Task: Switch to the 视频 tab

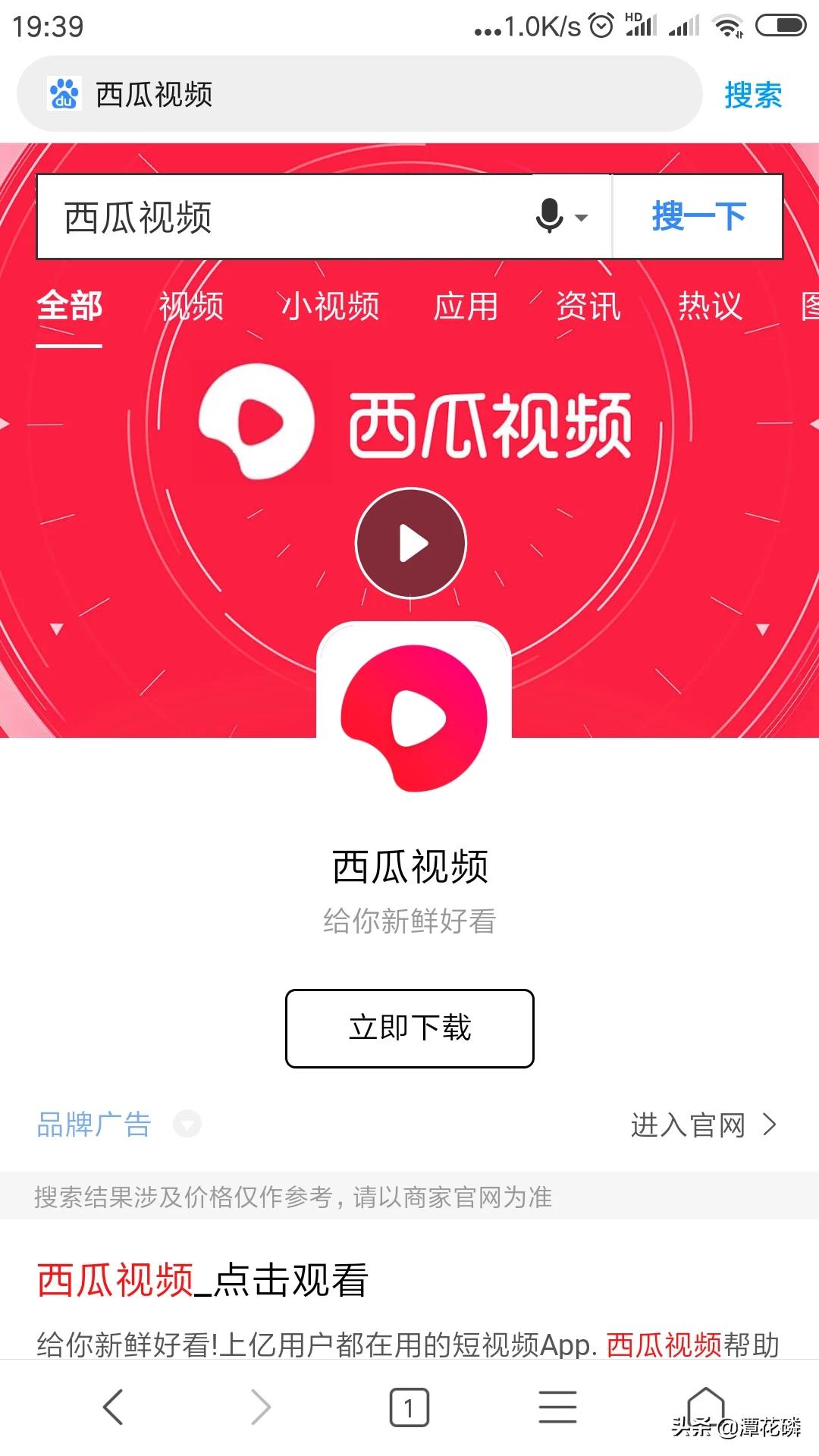Action: (x=191, y=306)
